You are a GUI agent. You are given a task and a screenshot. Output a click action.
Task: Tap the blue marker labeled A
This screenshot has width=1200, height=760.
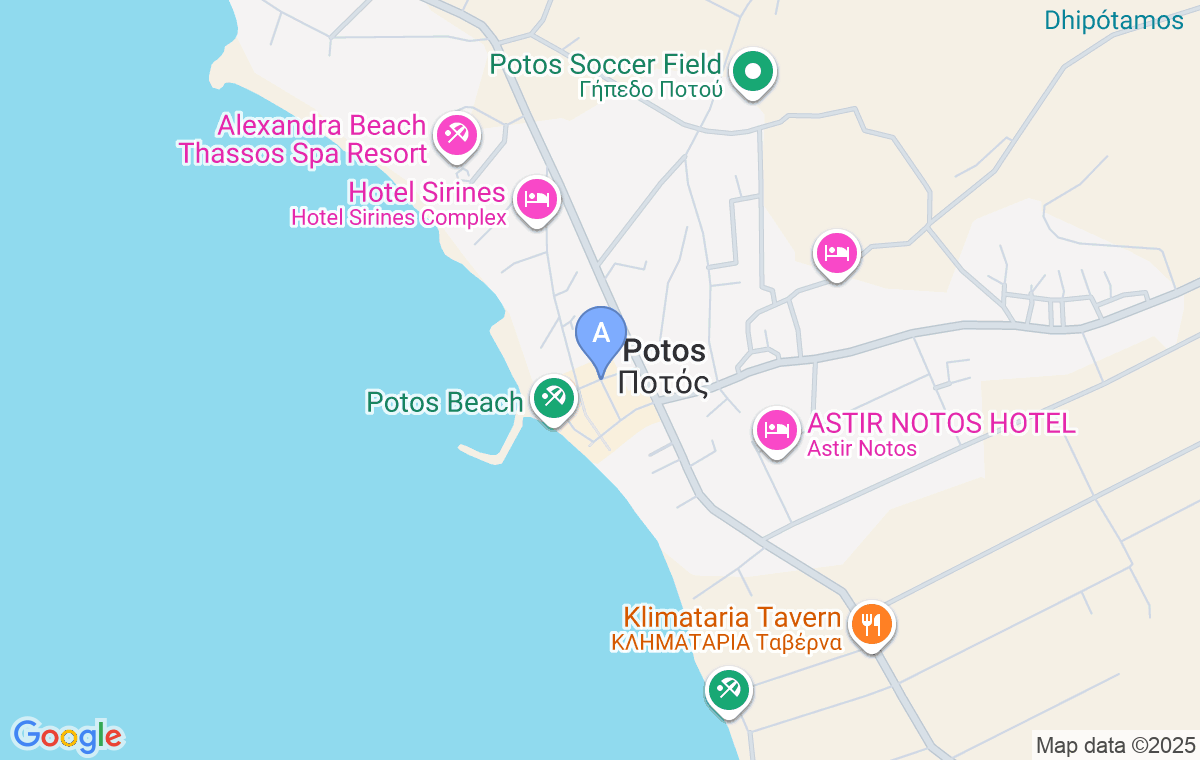point(601,336)
